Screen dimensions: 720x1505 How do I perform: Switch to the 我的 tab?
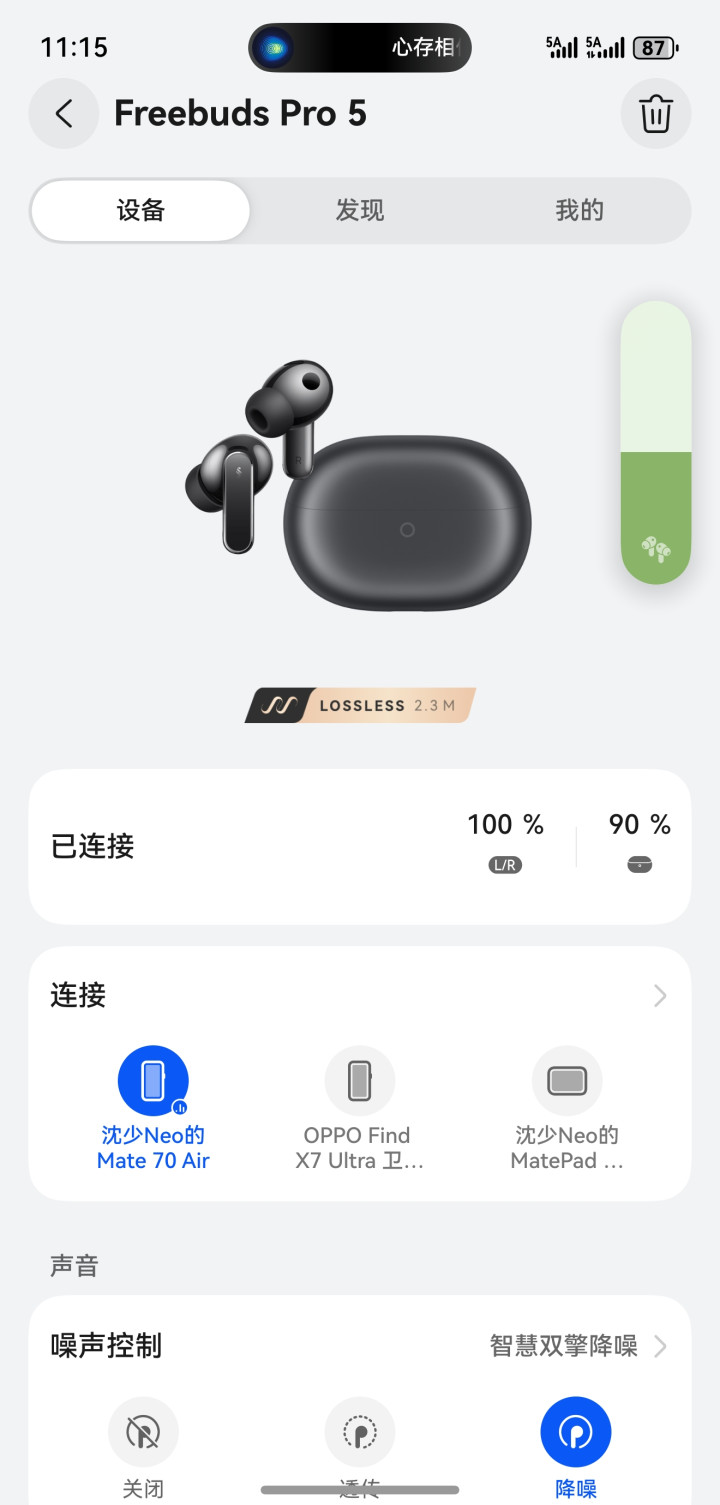click(x=579, y=211)
